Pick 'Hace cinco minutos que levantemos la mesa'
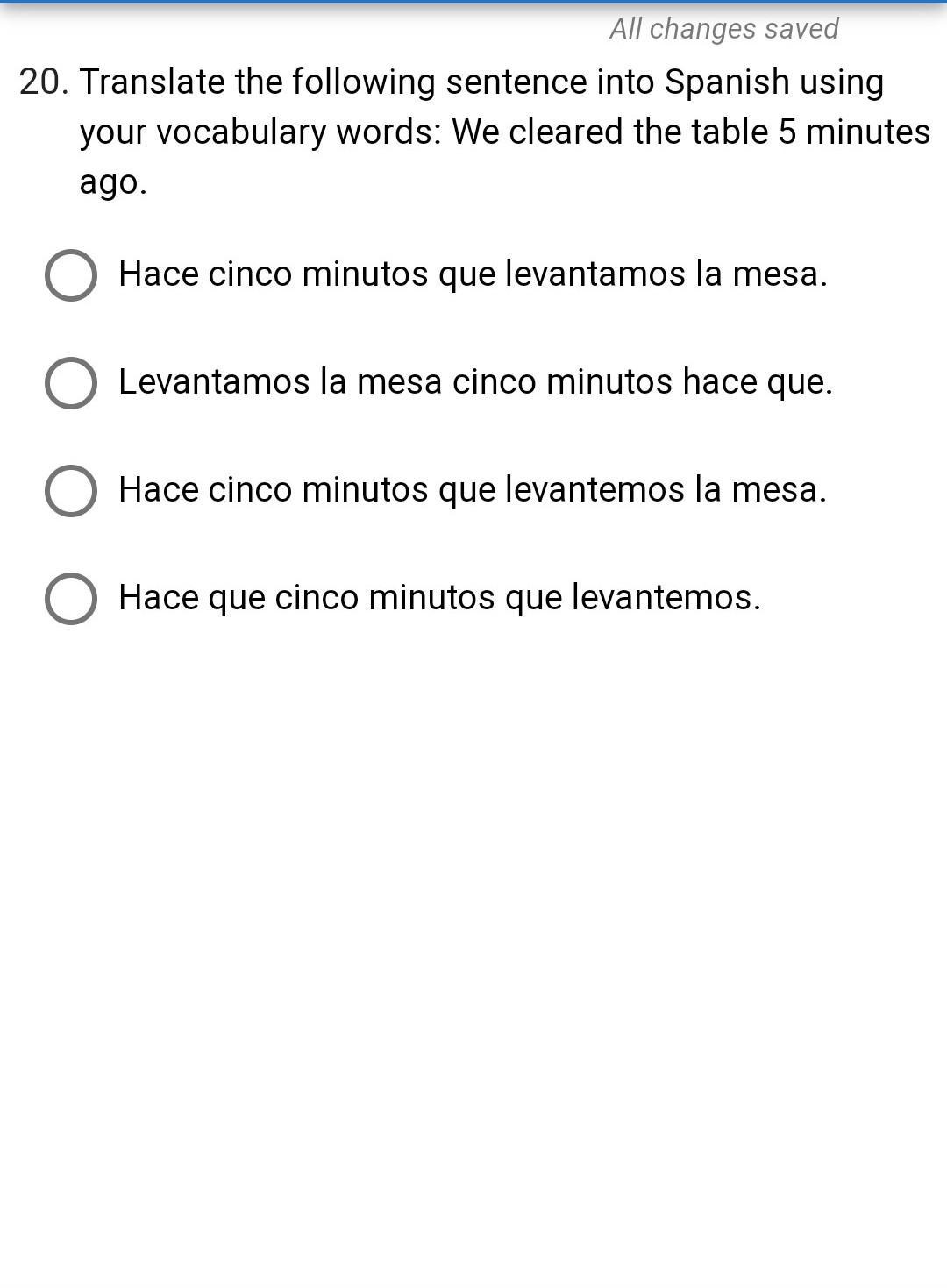Screen dimensions: 947x1288 coord(71,491)
